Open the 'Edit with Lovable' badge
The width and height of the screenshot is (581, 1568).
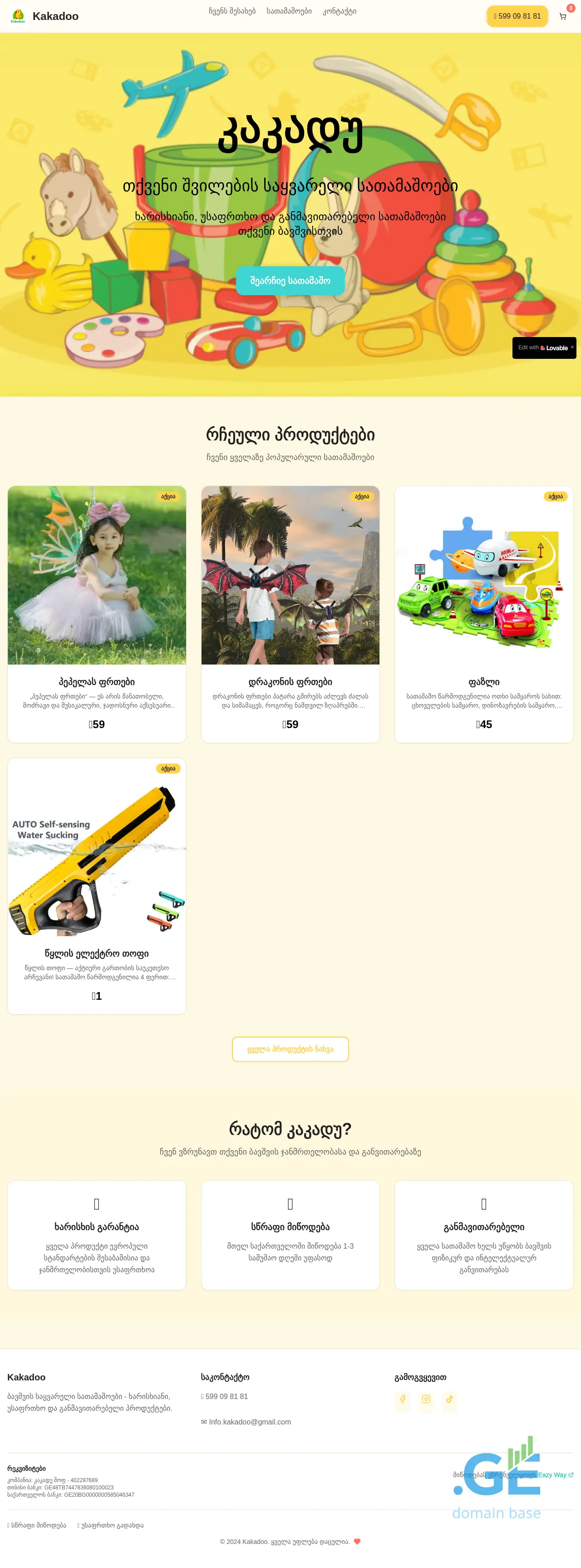coord(542,348)
